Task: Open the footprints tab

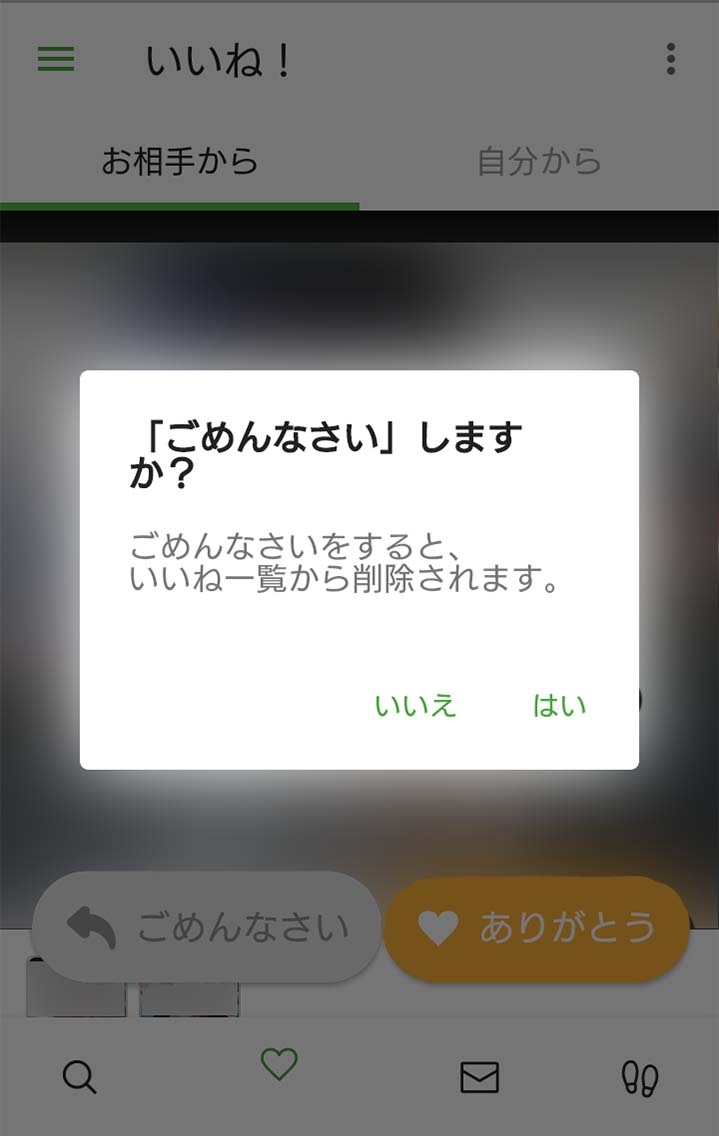Action: point(640,1077)
